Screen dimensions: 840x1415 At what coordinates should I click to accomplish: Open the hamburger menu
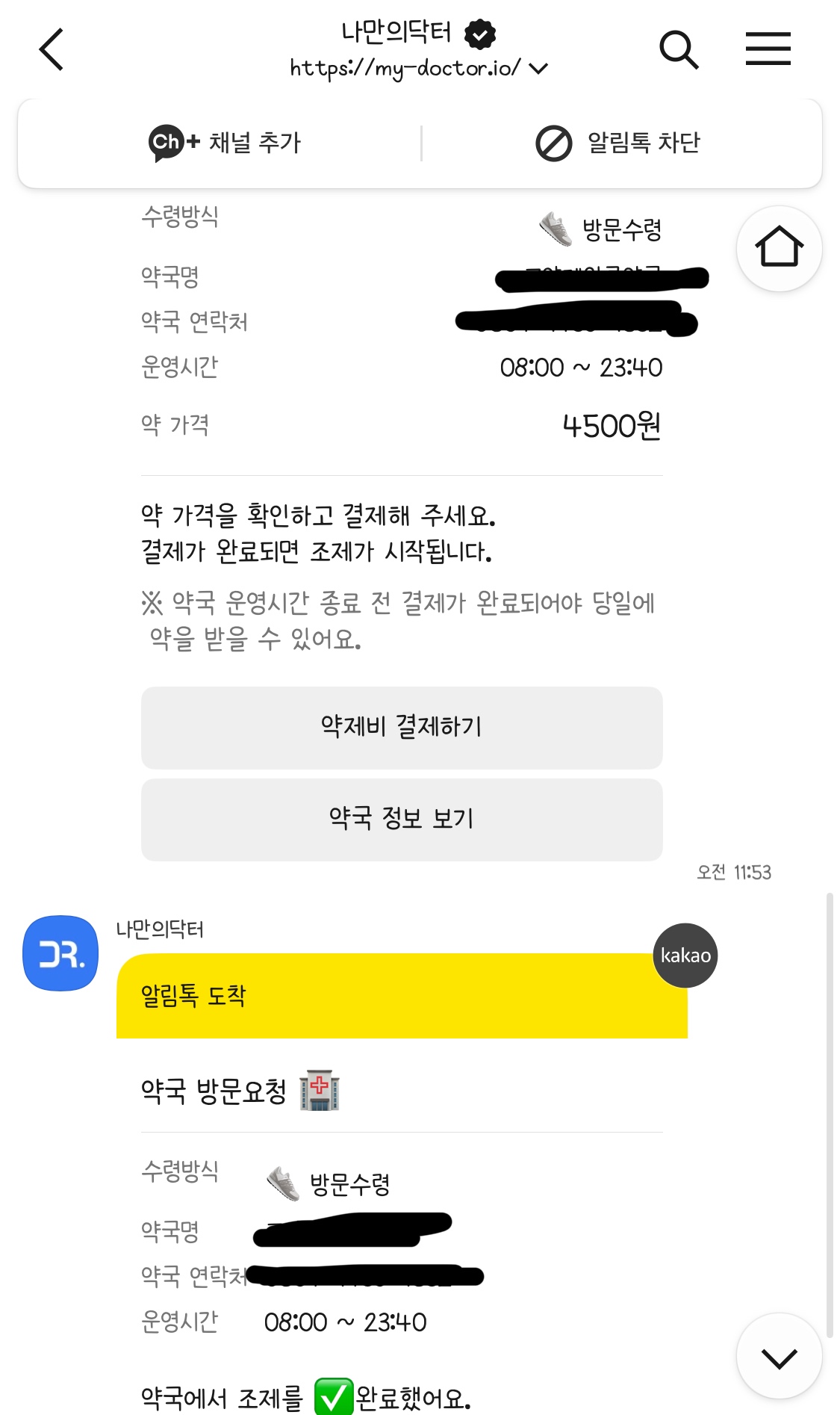(768, 49)
